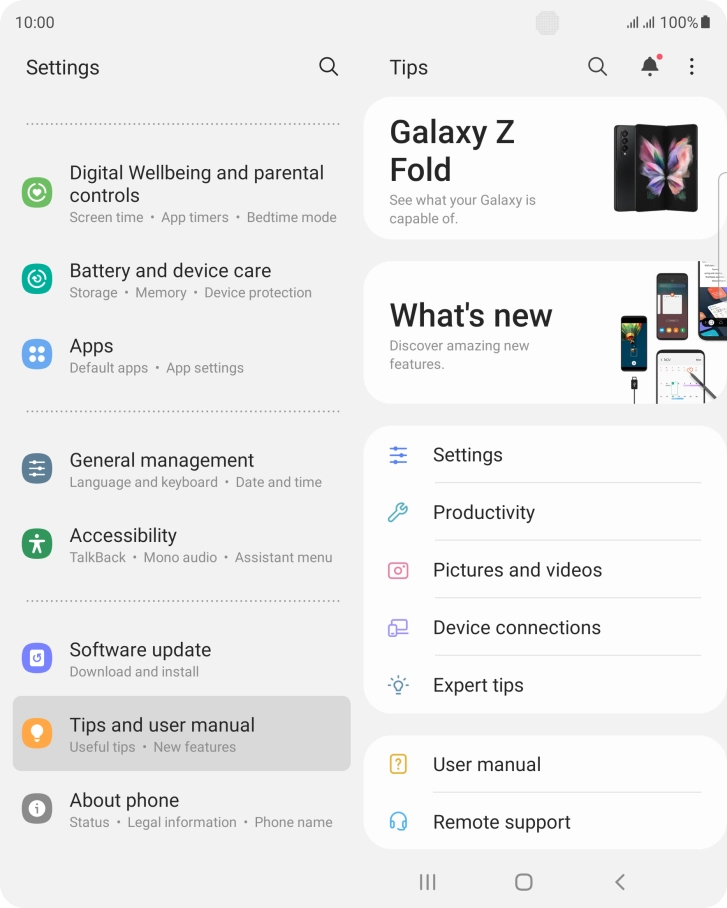Screen dimensions: 727x908
Task: Search in Settings
Action: click(x=328, y=67)
